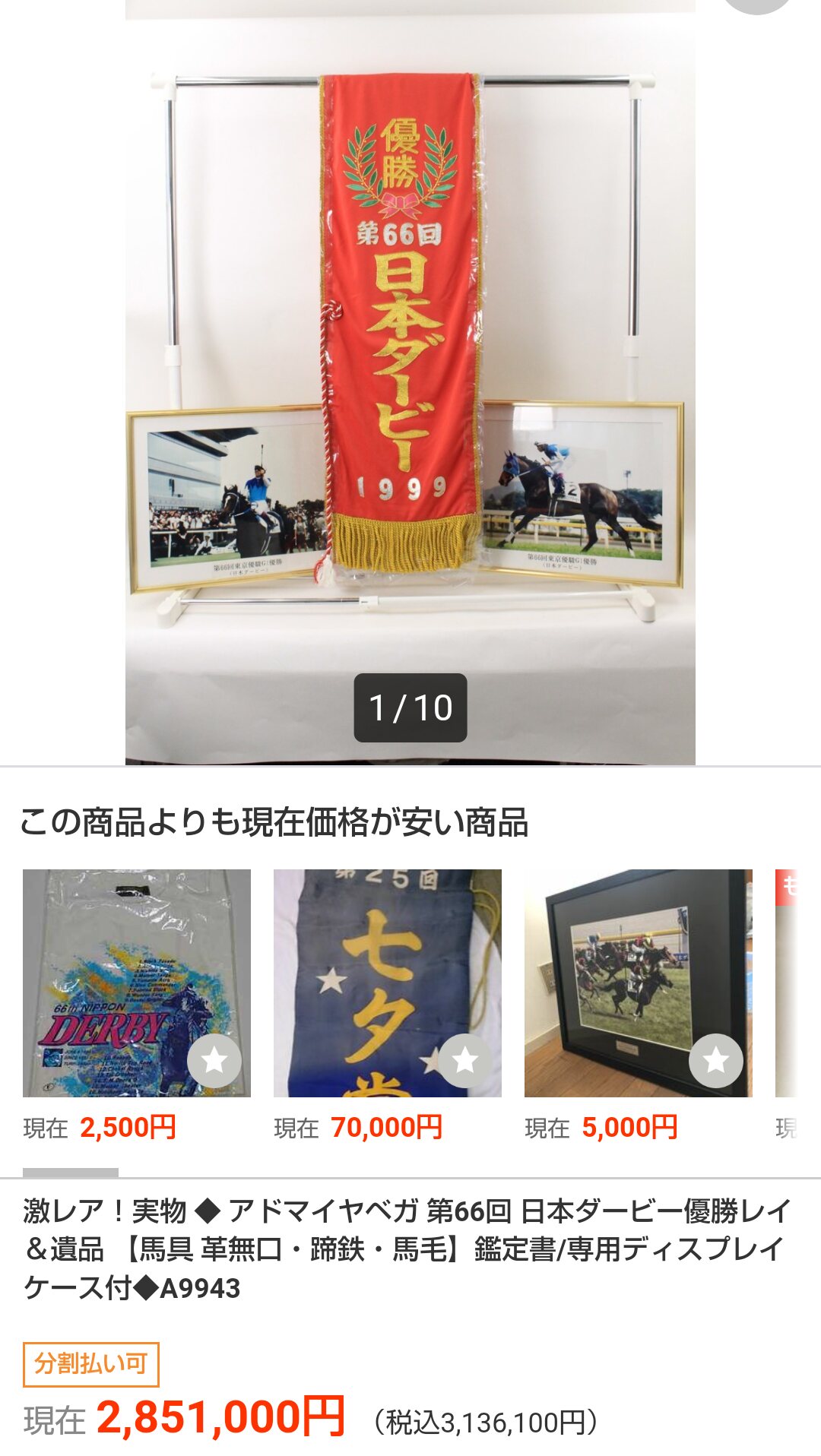Tap the 分割払い可 installment badge
Viewport: 821px width, 1456px height.
click(91, 1364)
